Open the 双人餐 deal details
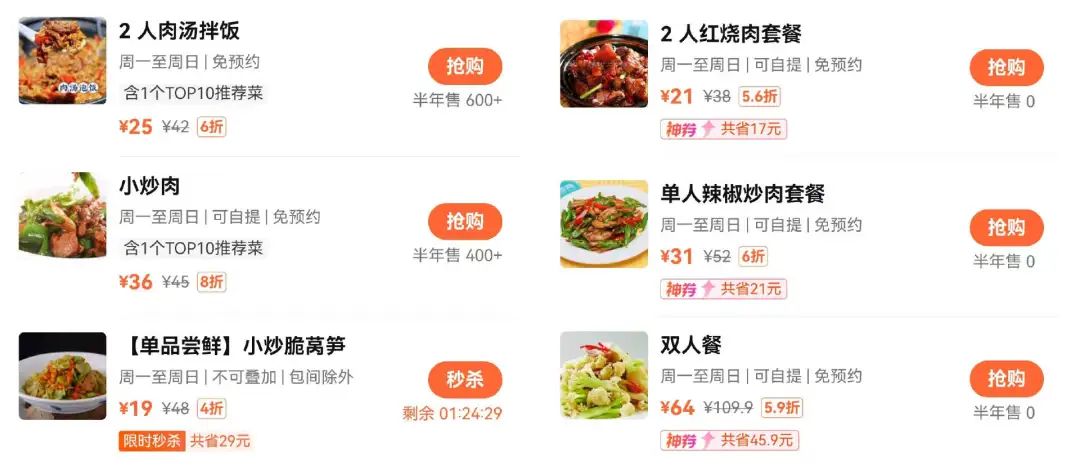This screenshot has width=1080, height=466. click(x=691, y=345)
